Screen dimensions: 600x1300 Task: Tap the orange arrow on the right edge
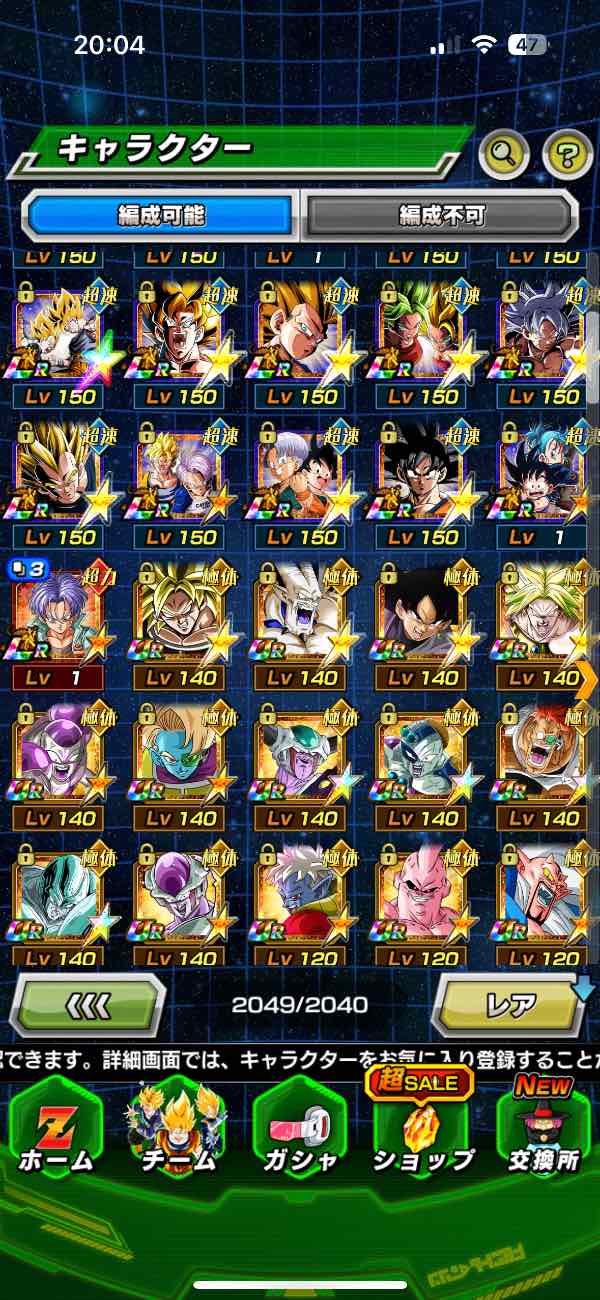pyautogui.click(x=587, y=681)
